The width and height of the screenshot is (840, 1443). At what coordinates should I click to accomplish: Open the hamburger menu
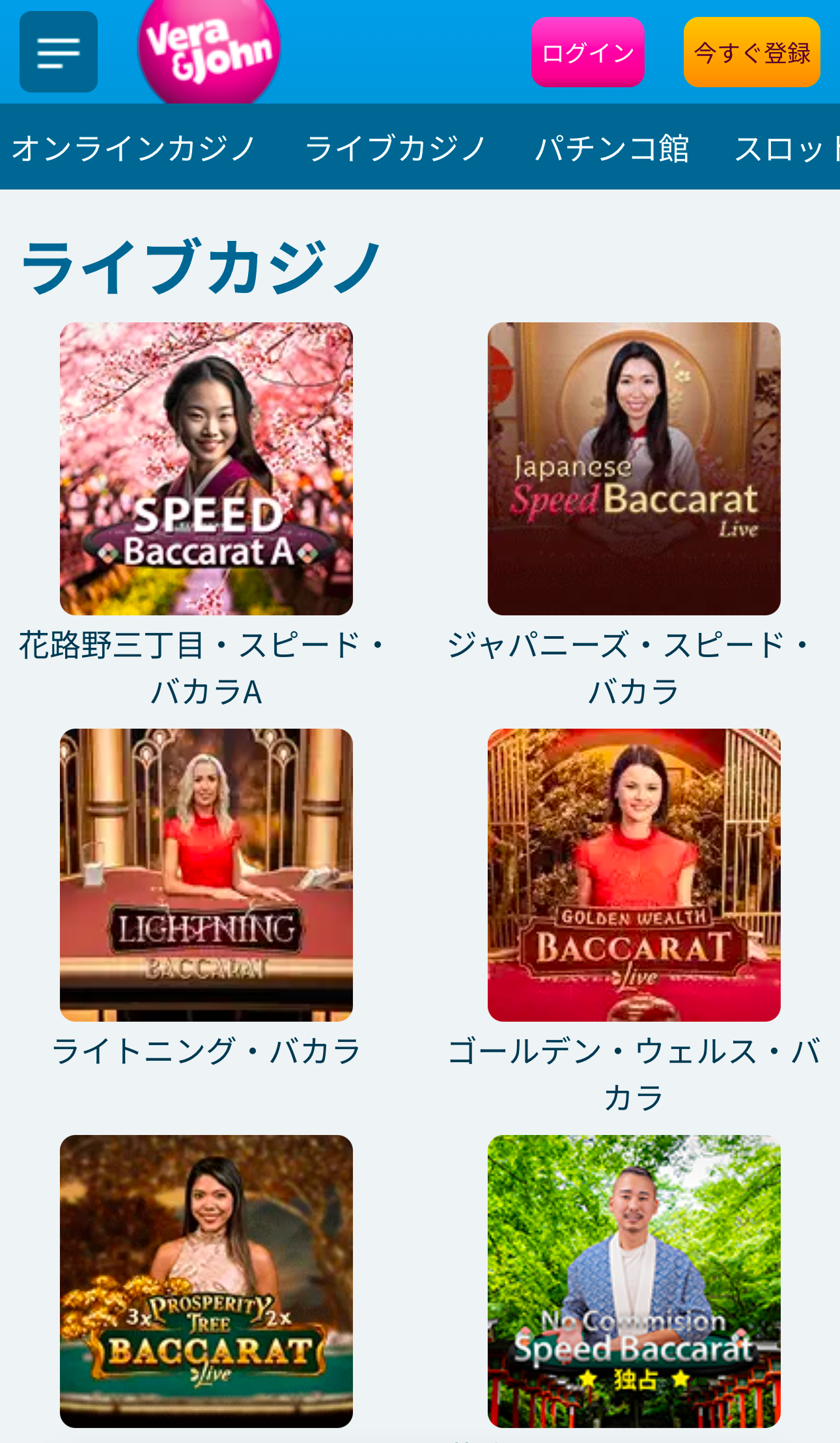59,52
